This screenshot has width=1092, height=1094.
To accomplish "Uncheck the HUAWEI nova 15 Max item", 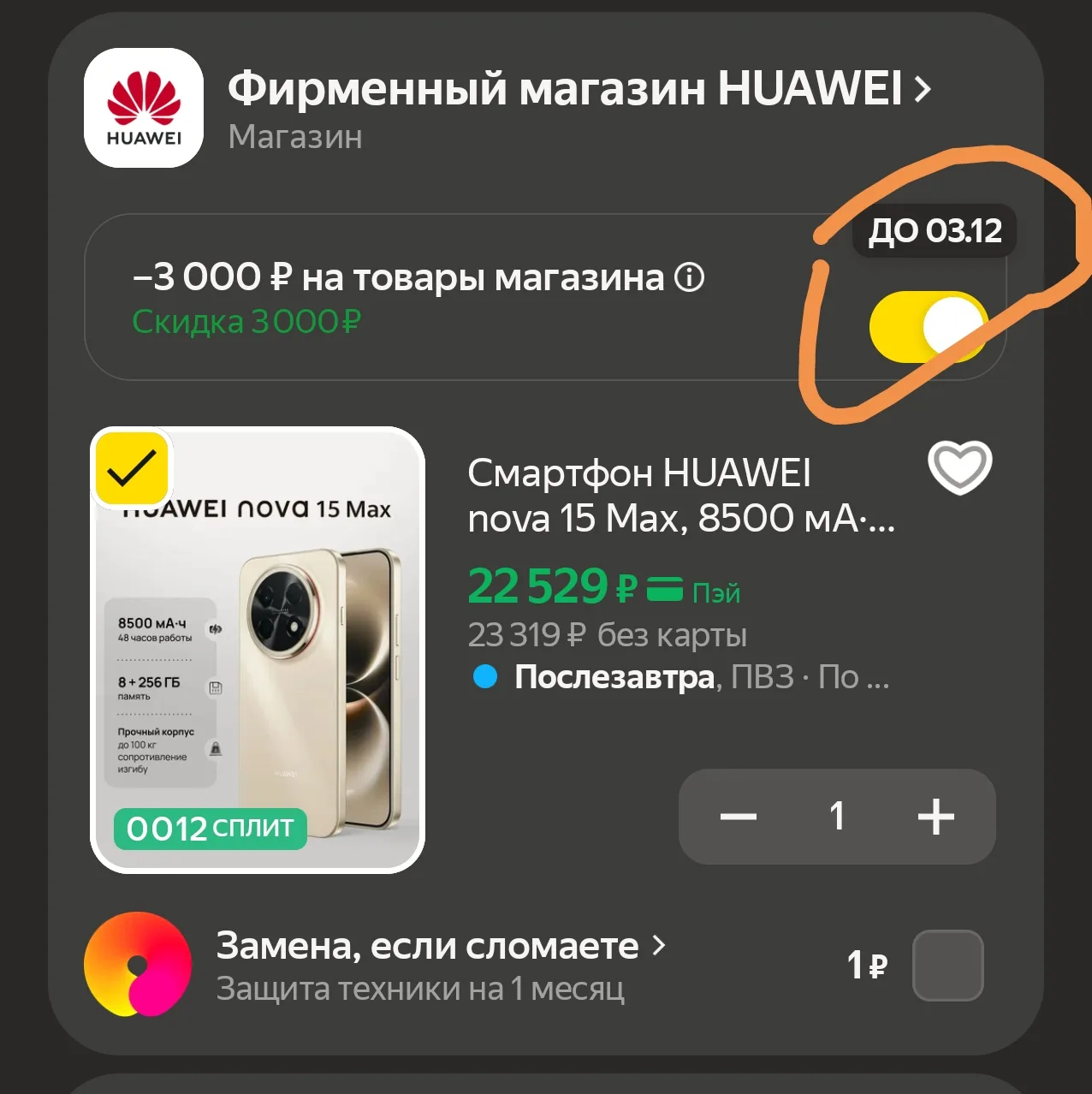I will 133,468.
